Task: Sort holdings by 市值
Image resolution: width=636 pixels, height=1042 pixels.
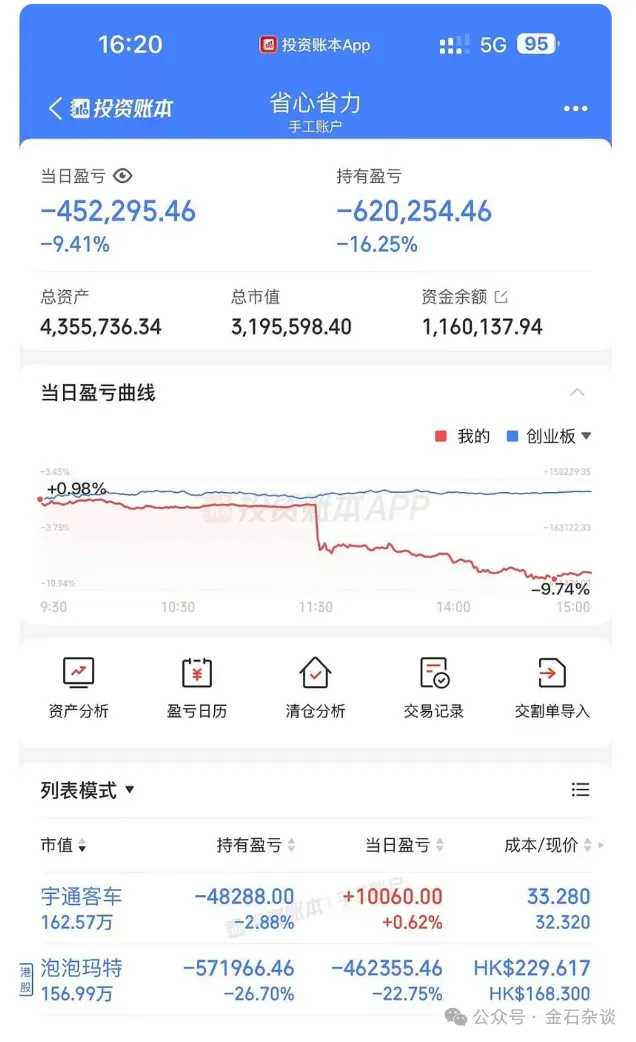Action: pyautogui.click(x=63, y=845)
